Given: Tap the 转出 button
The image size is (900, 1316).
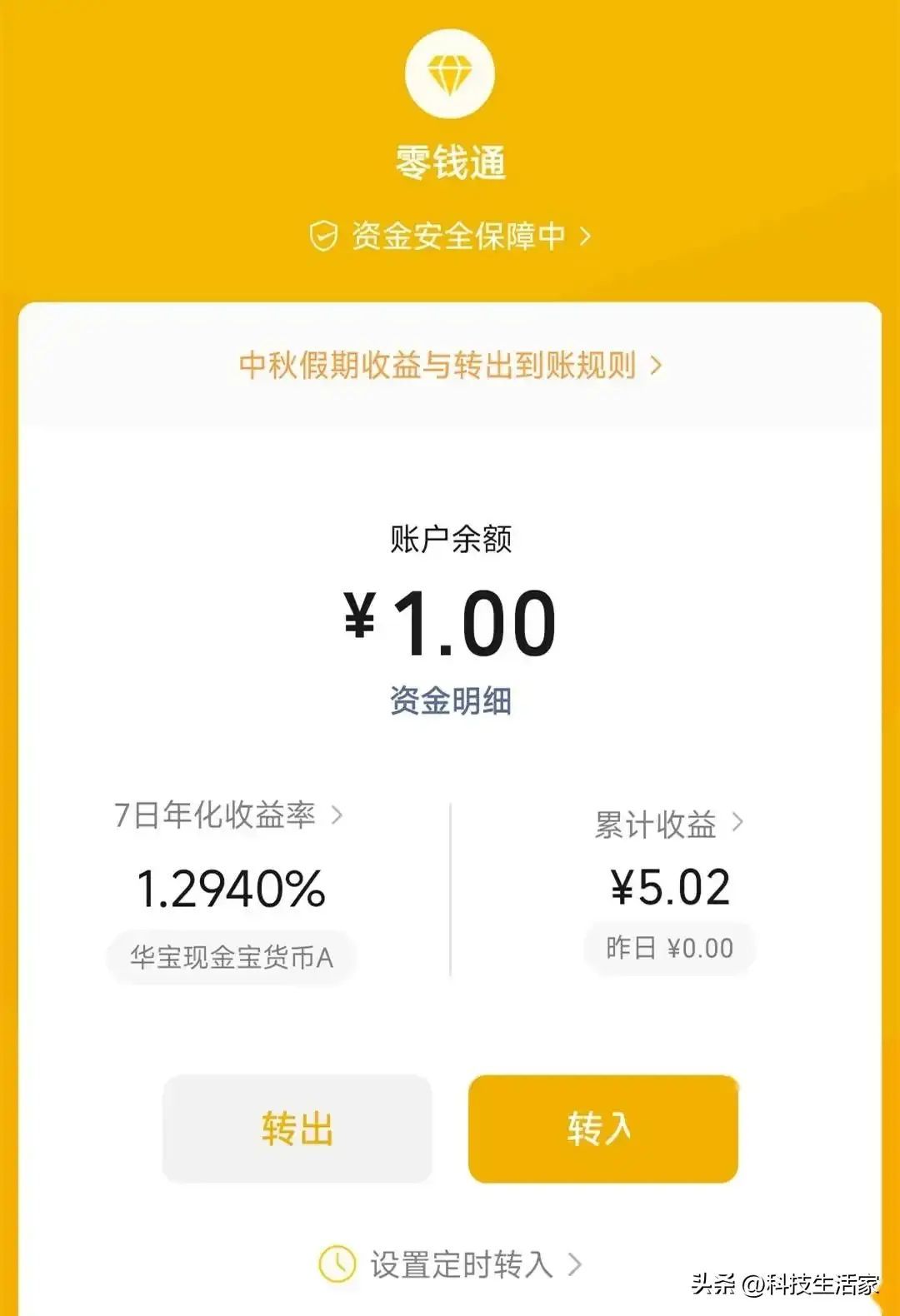Looking at the screenshot, I should coord(297,1129).
